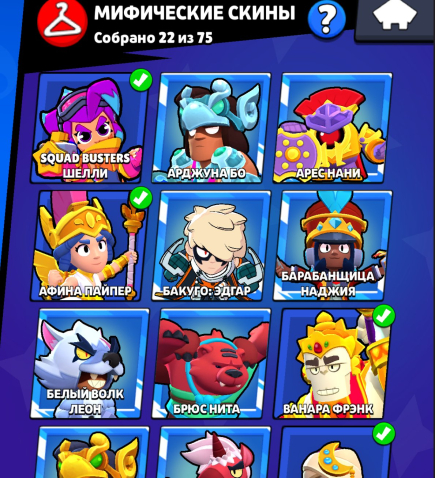View the Ванара Фрэнк skin
435x478 pixels.
point(333,363)
